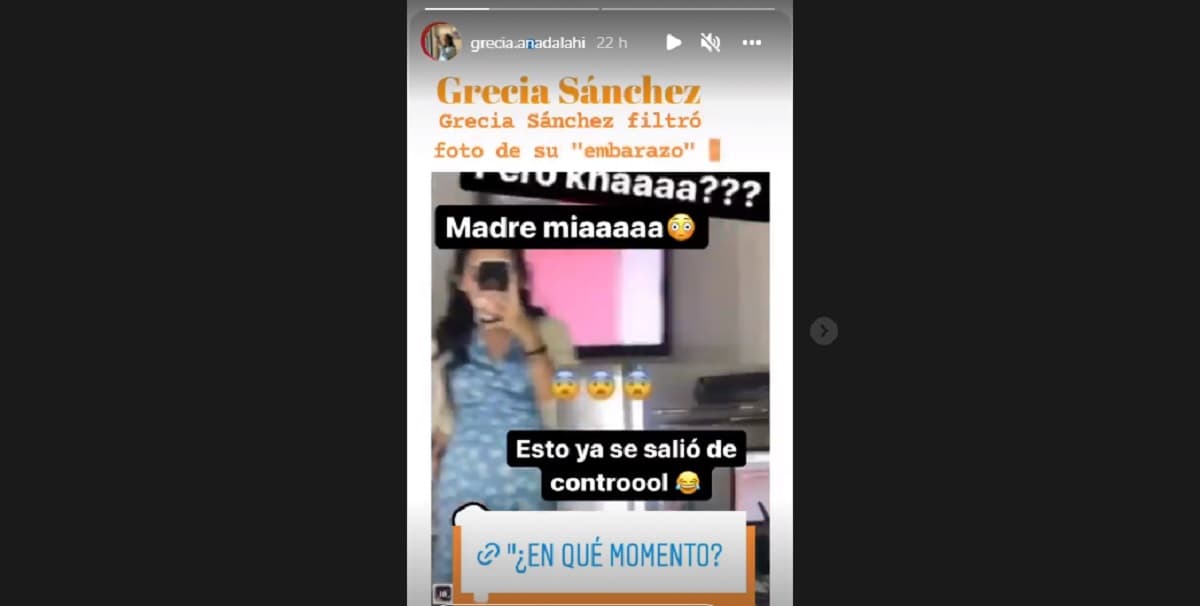Open the three-dot story options menu
The width and height of the screenshot is (1200, 606).
pos(752,43)
